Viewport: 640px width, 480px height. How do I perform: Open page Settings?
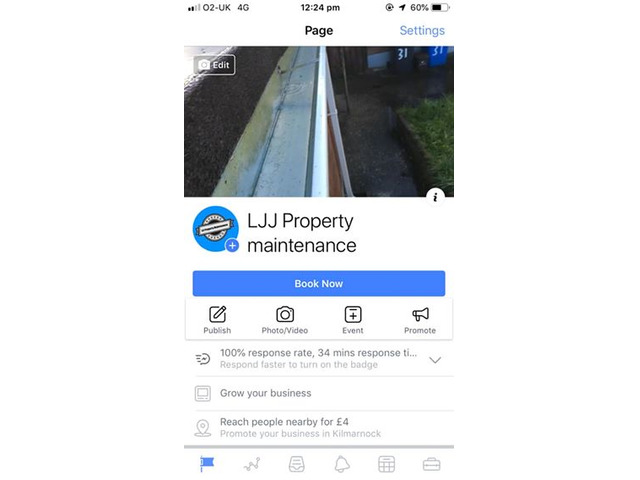tap(421, 30)
